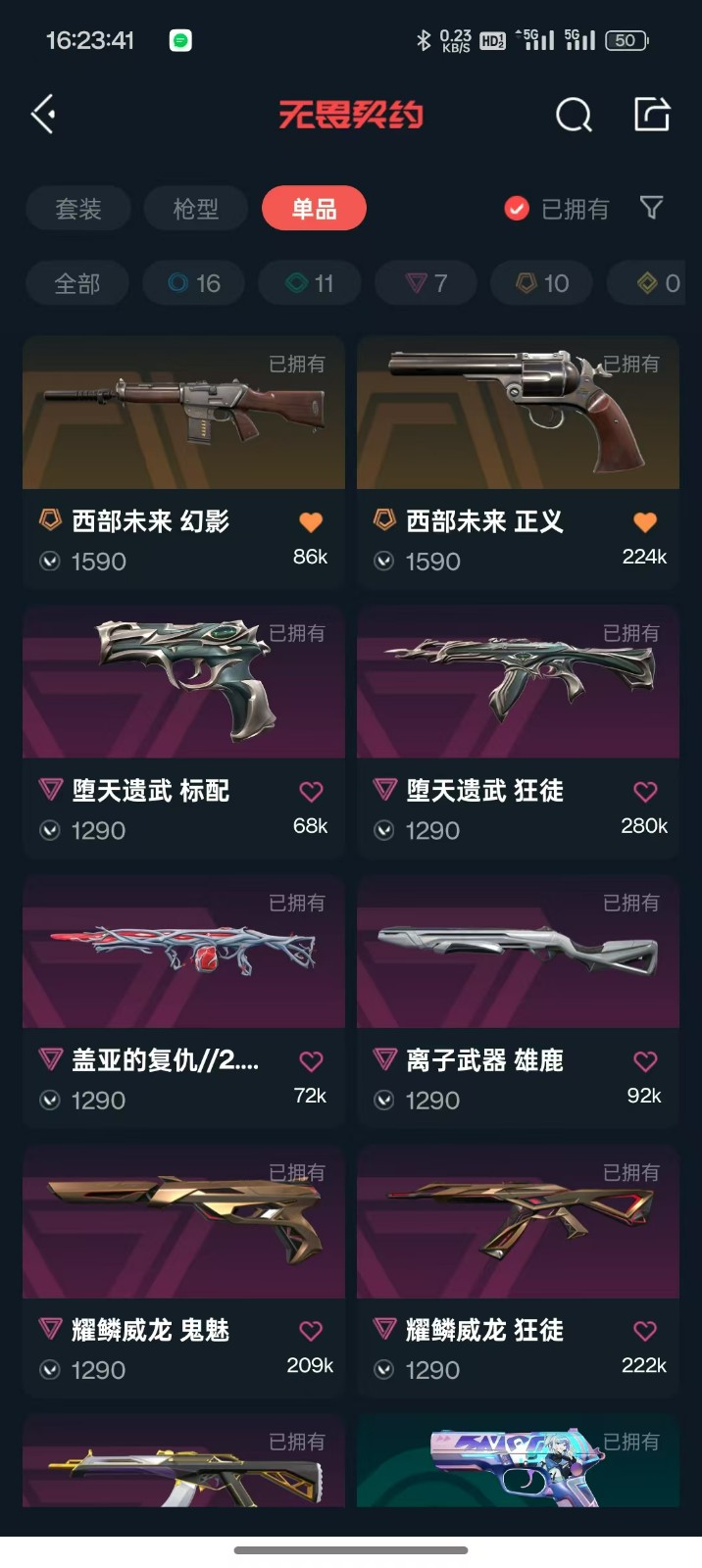The width and height of the screenshot is (702, 1568).
Task: Open the filter funnel icon
Action: point(651,208)
